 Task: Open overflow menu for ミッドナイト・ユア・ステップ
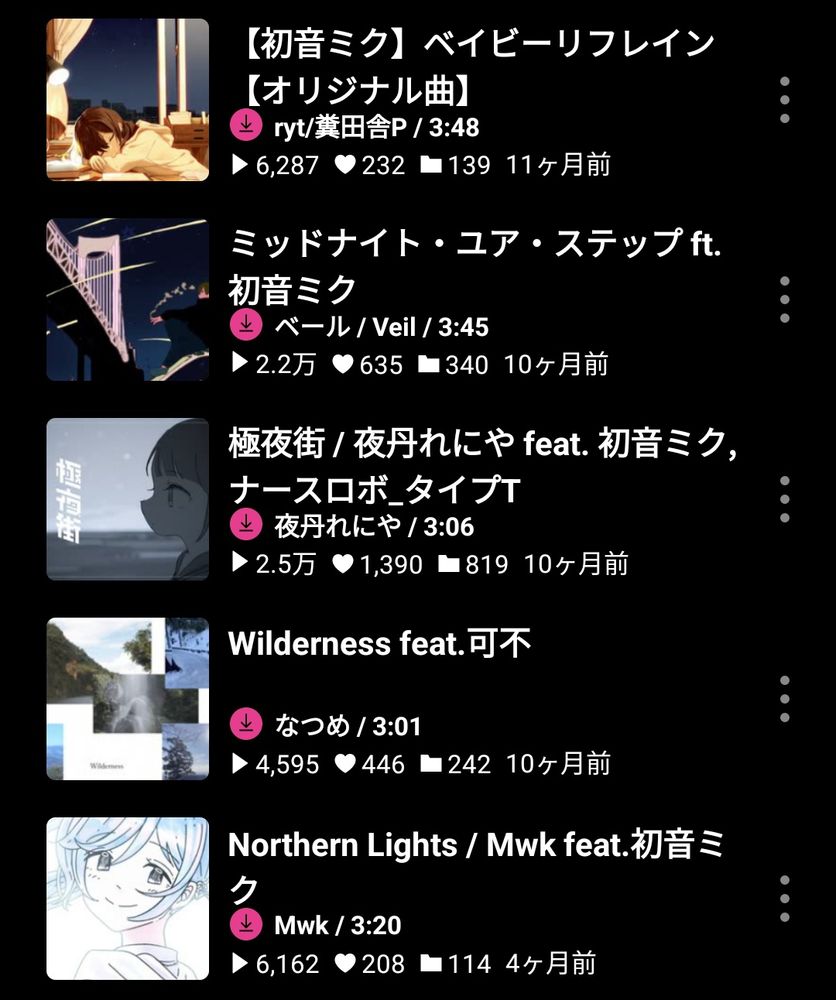(x=785, y=299)
